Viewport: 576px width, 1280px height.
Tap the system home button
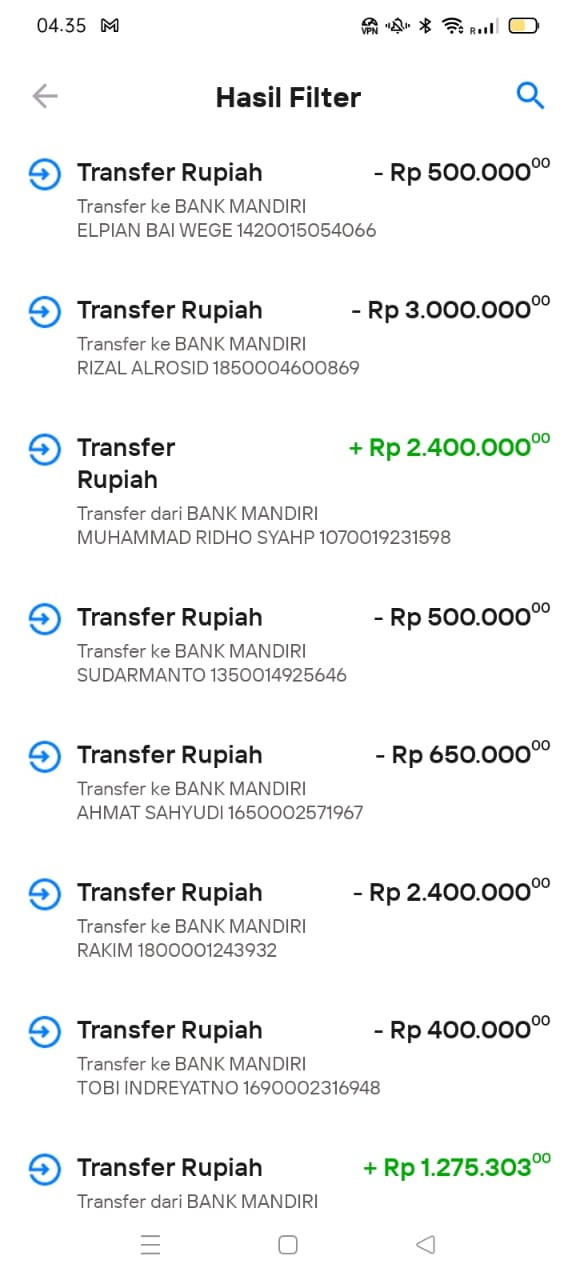[288, 1245]
